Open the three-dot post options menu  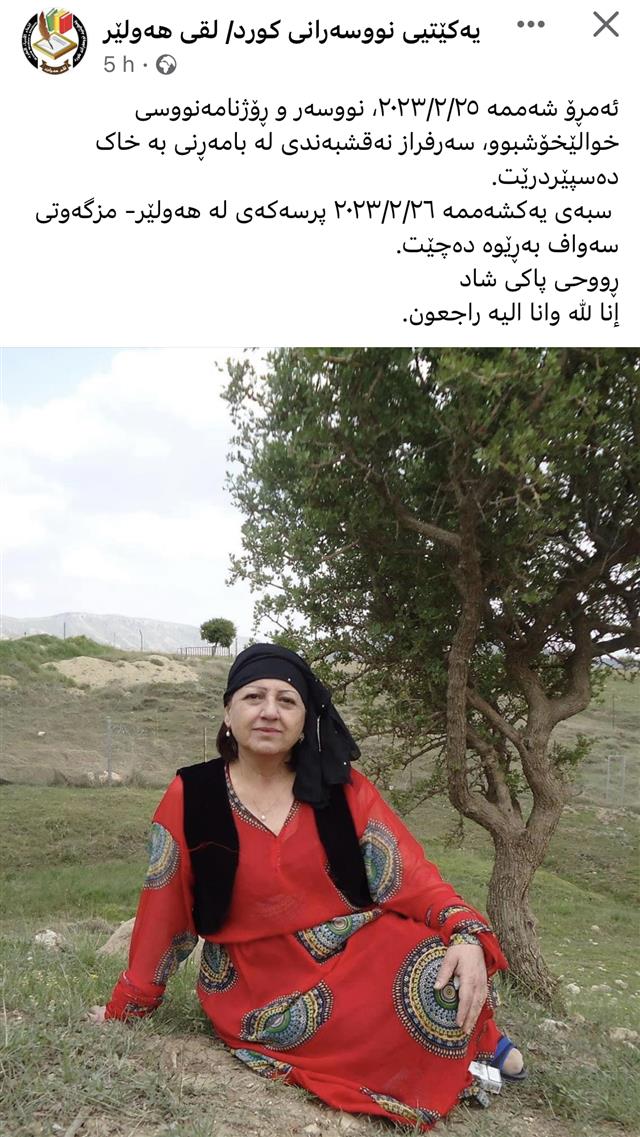coord(531,24)
